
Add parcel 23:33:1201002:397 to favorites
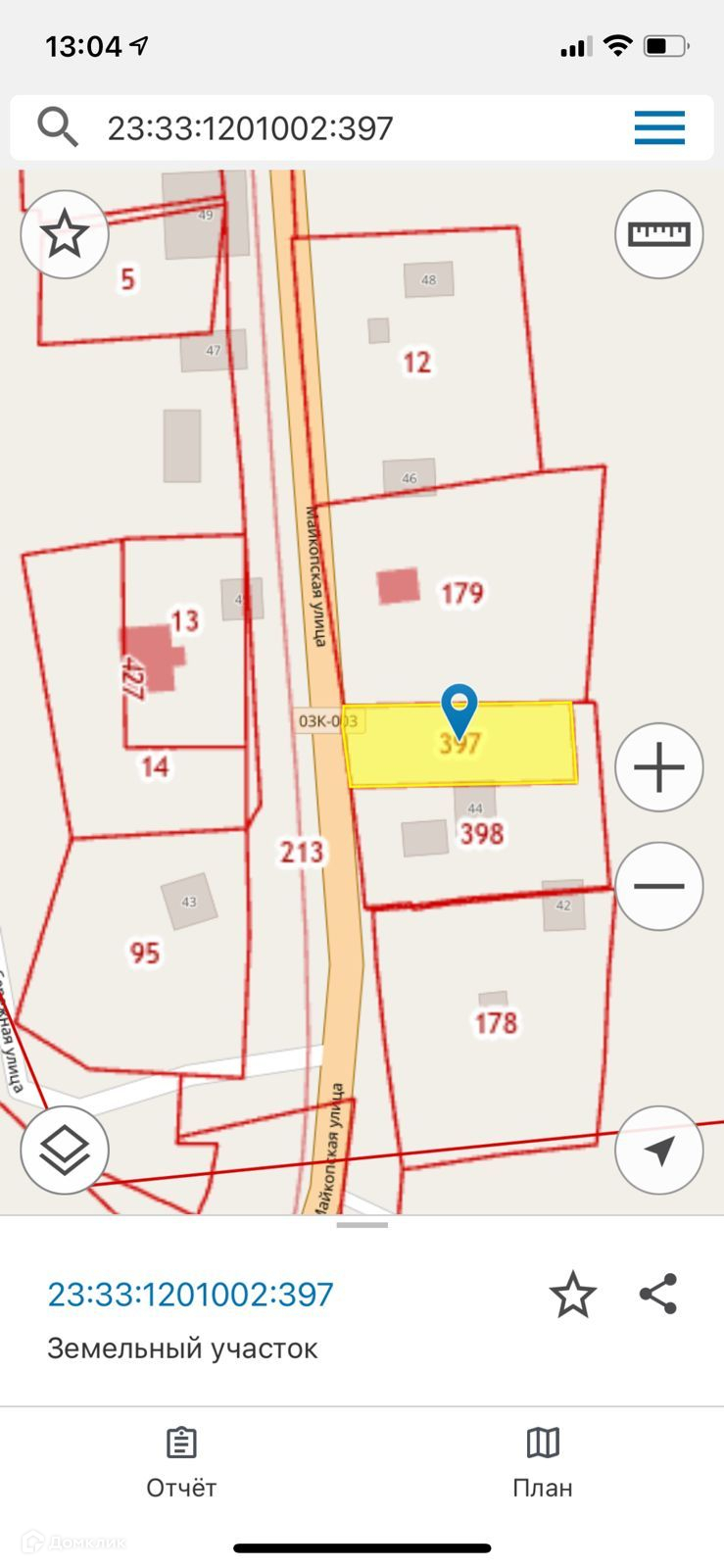572,1295
